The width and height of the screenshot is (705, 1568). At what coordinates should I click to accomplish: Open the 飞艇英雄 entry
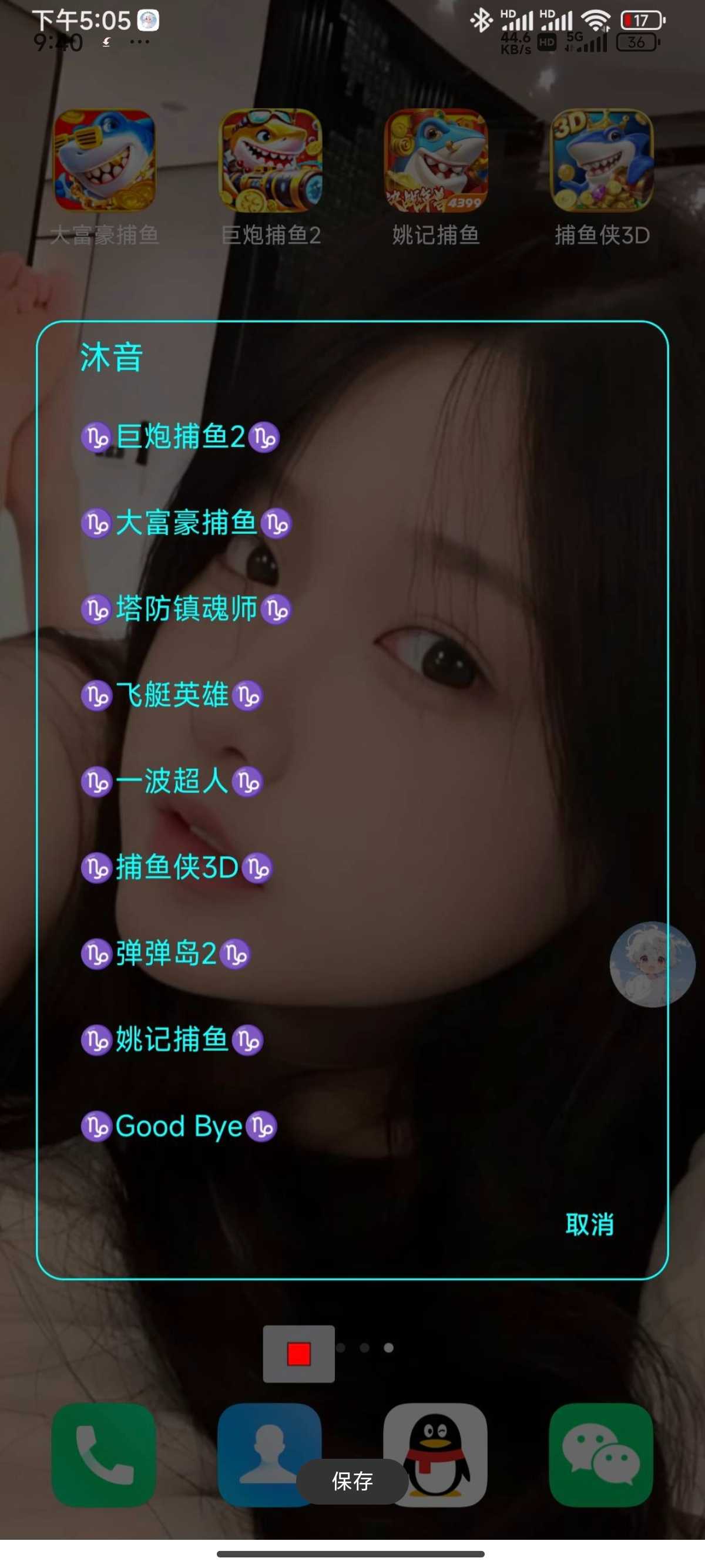coord(172,695)
